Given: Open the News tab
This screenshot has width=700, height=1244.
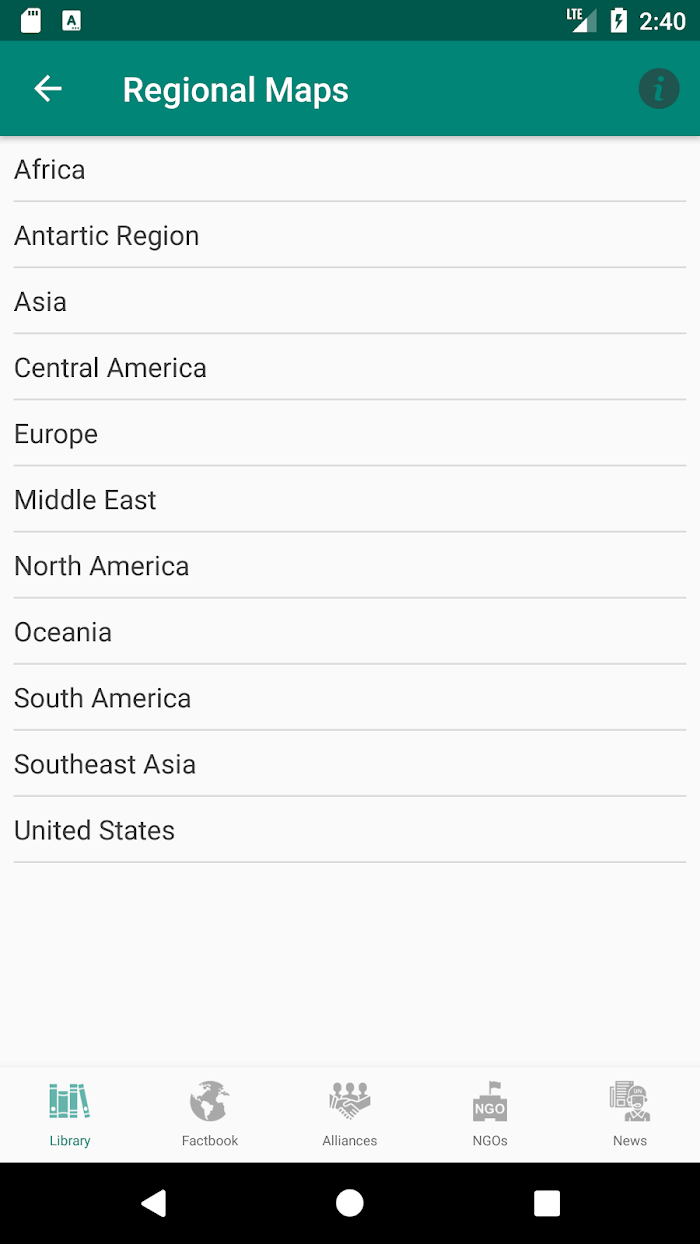Looking at the screenshot, I should pyautogui.click(x=630, y=1114).
